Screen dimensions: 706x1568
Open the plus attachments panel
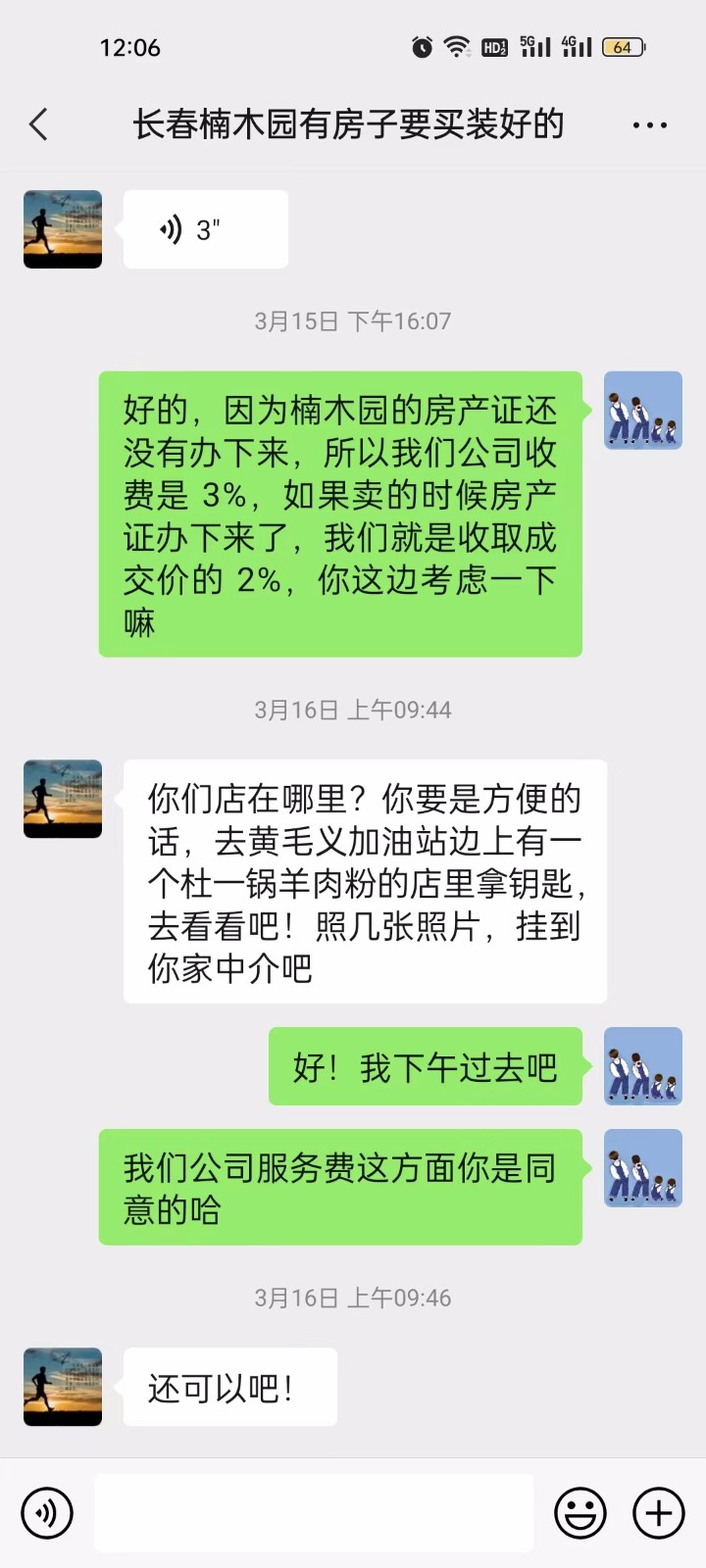click(658, 1512)
